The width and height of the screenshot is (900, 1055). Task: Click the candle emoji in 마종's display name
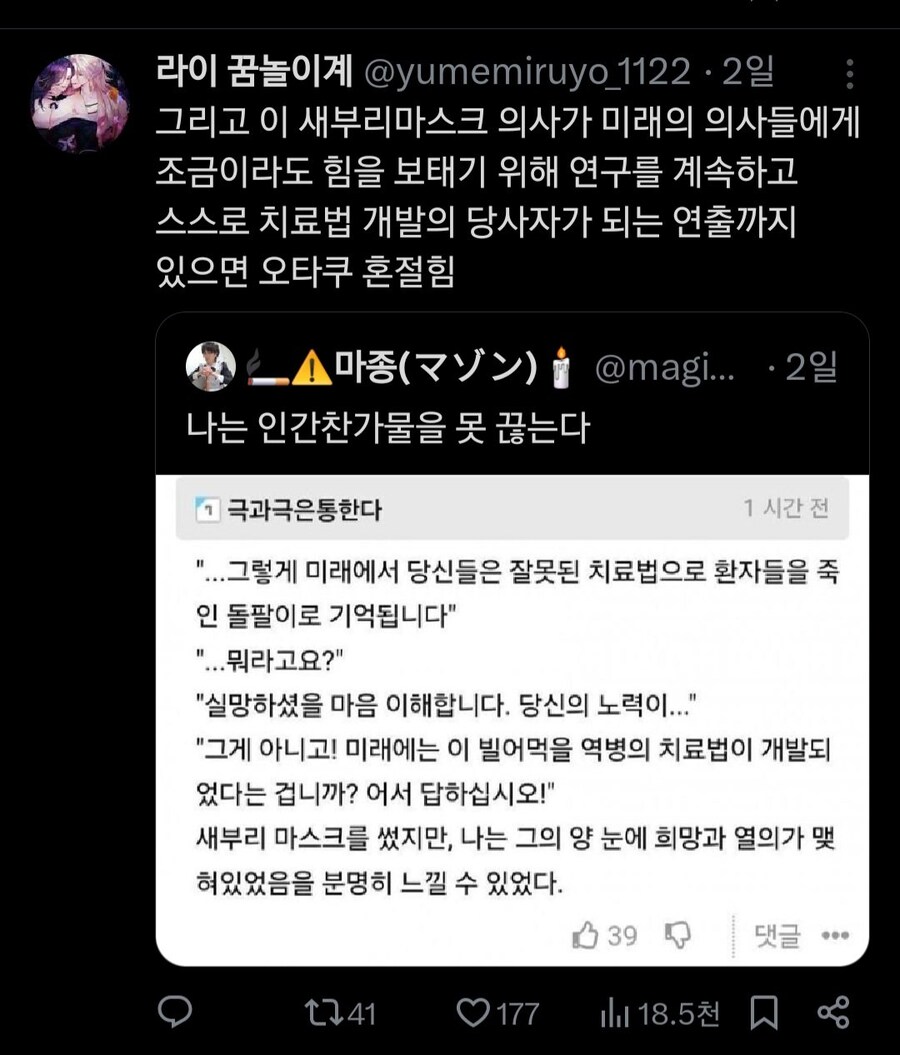563,369
